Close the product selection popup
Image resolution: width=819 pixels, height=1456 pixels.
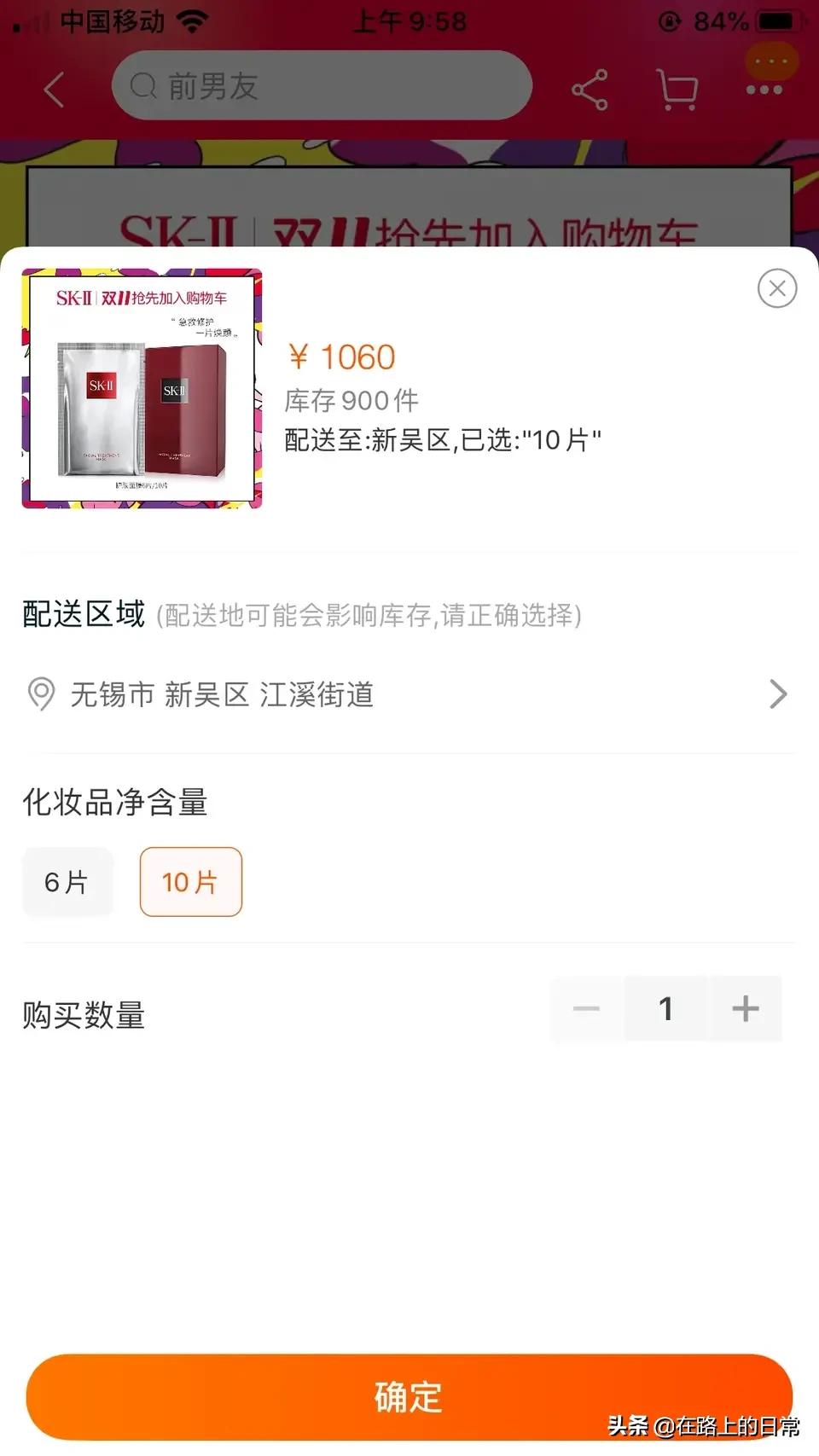[776, 288]
